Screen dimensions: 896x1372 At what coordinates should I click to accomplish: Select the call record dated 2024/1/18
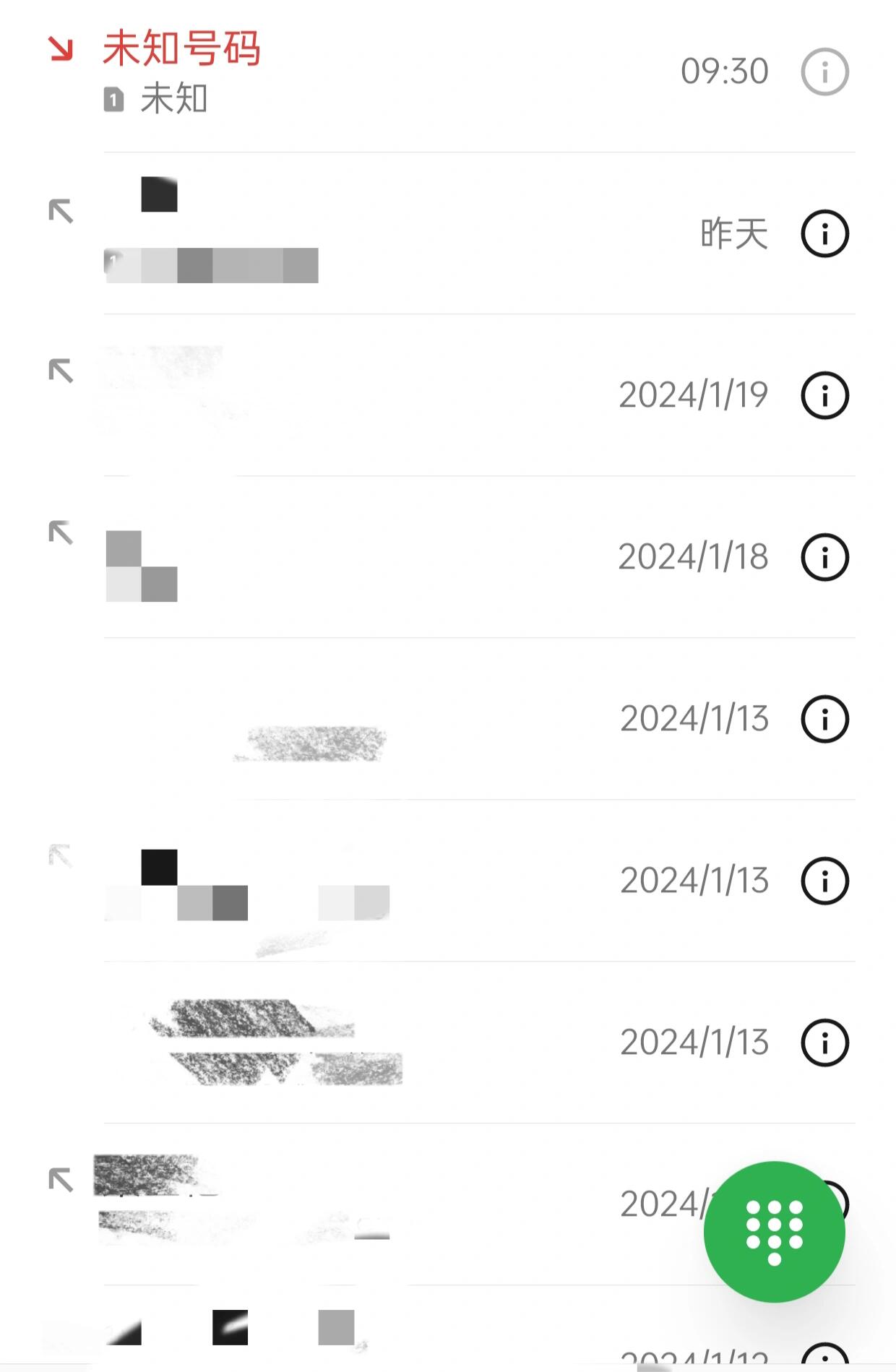point(361,556)
